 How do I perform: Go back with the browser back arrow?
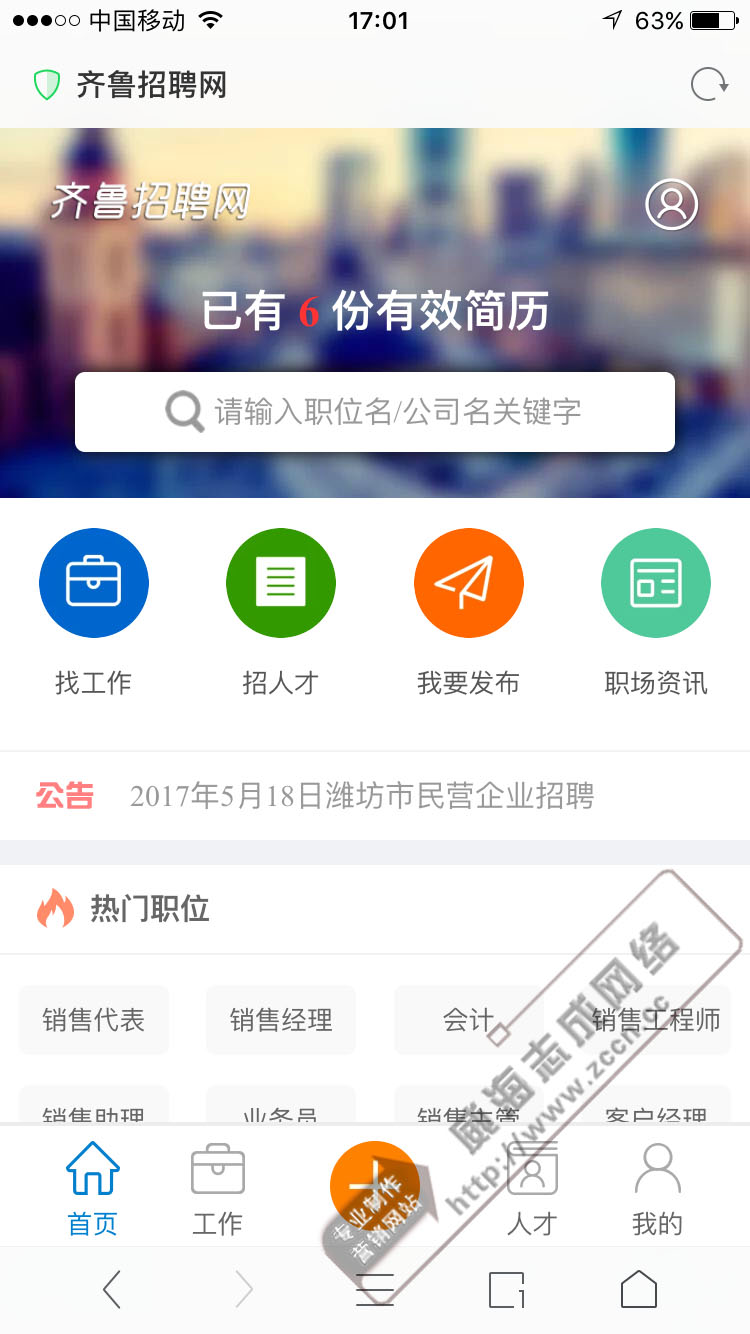112,1290
